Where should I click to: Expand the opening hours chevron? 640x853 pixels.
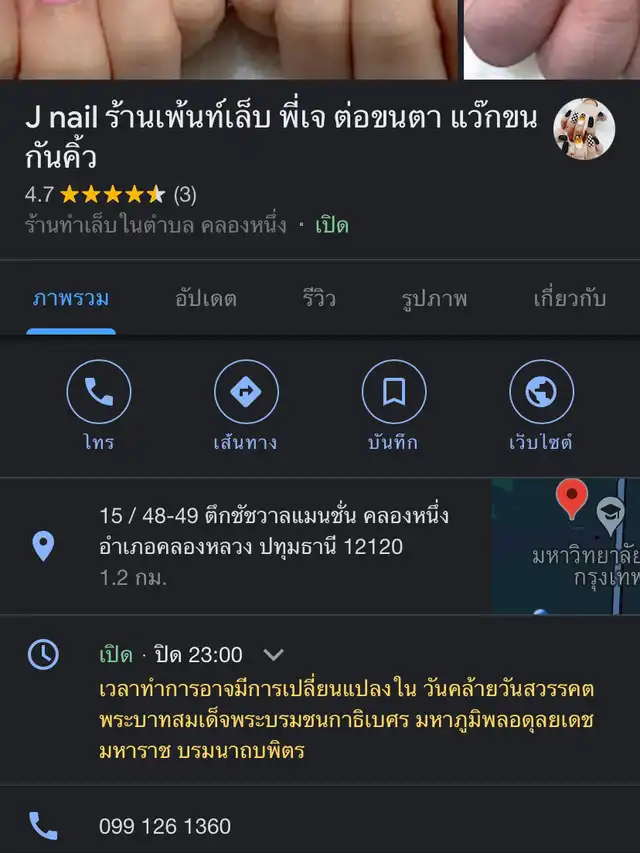coord(273,655)
